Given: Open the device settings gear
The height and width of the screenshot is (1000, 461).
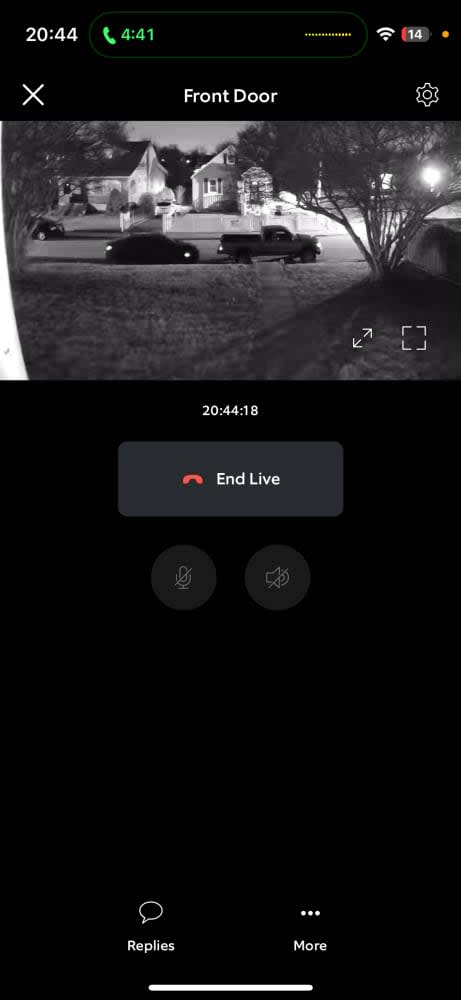Looking at the screenshot, I should (x=427, y=95).
